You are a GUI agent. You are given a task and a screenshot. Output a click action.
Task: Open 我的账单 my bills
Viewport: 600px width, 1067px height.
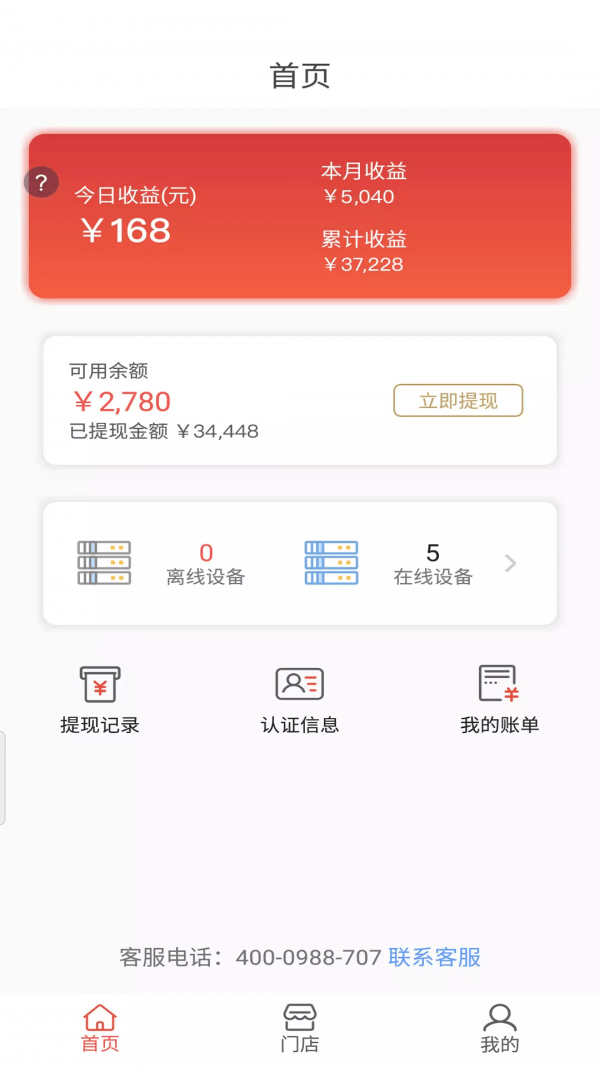pyautogui.click(x=499, y=700)
